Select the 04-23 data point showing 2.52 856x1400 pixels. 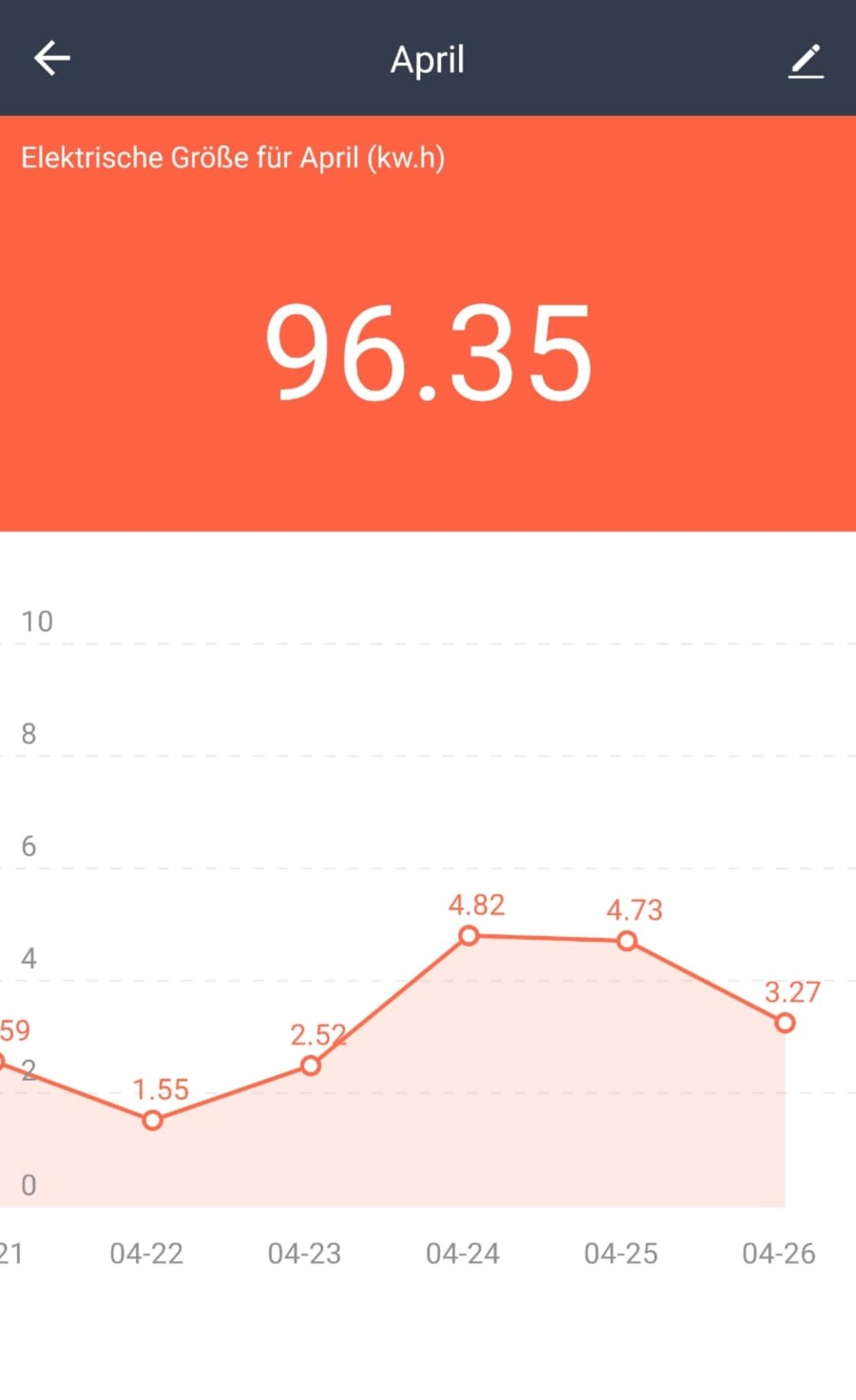click(x=310, y=1066)
